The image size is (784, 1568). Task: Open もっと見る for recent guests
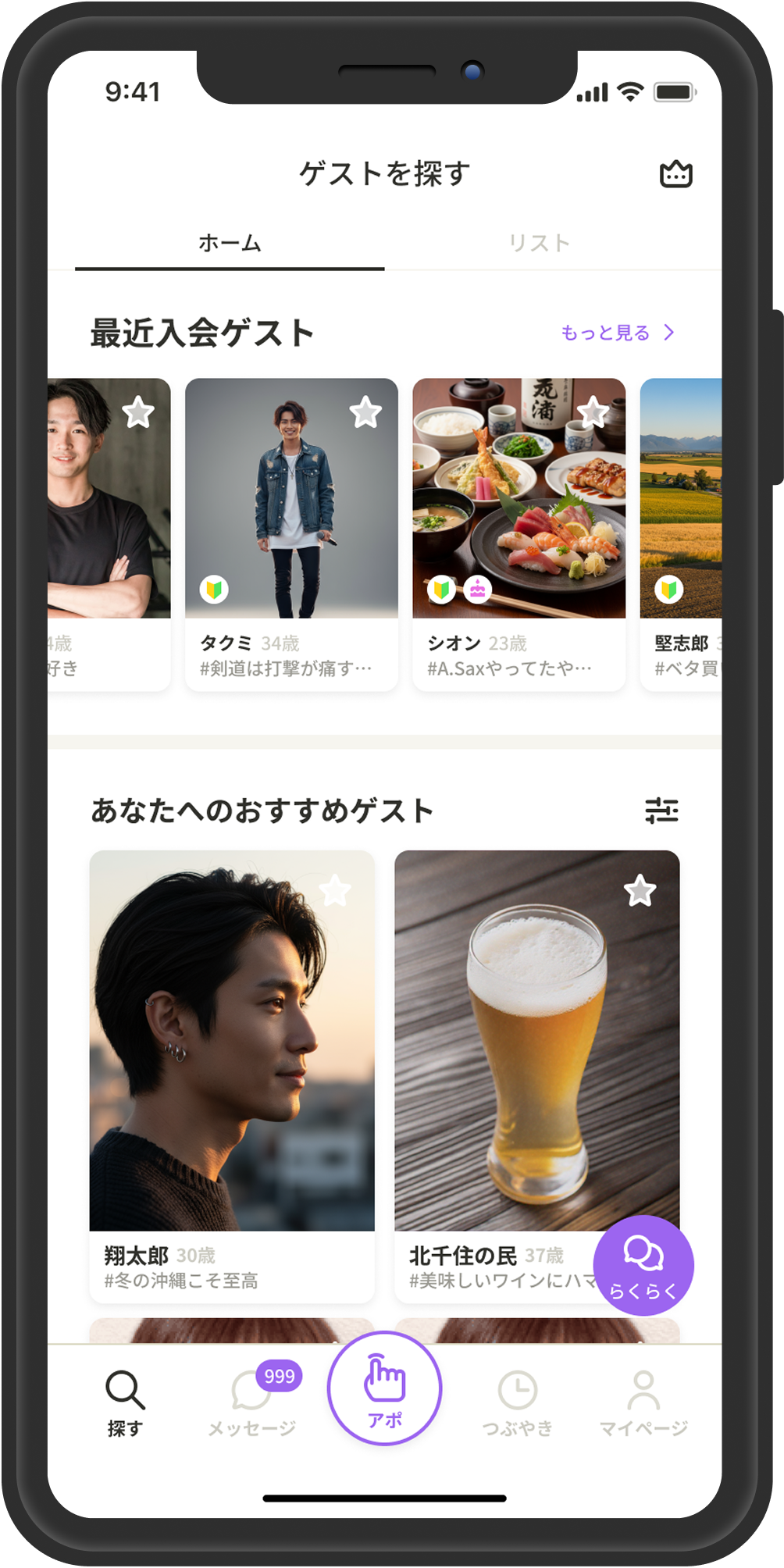pos(617,333)
